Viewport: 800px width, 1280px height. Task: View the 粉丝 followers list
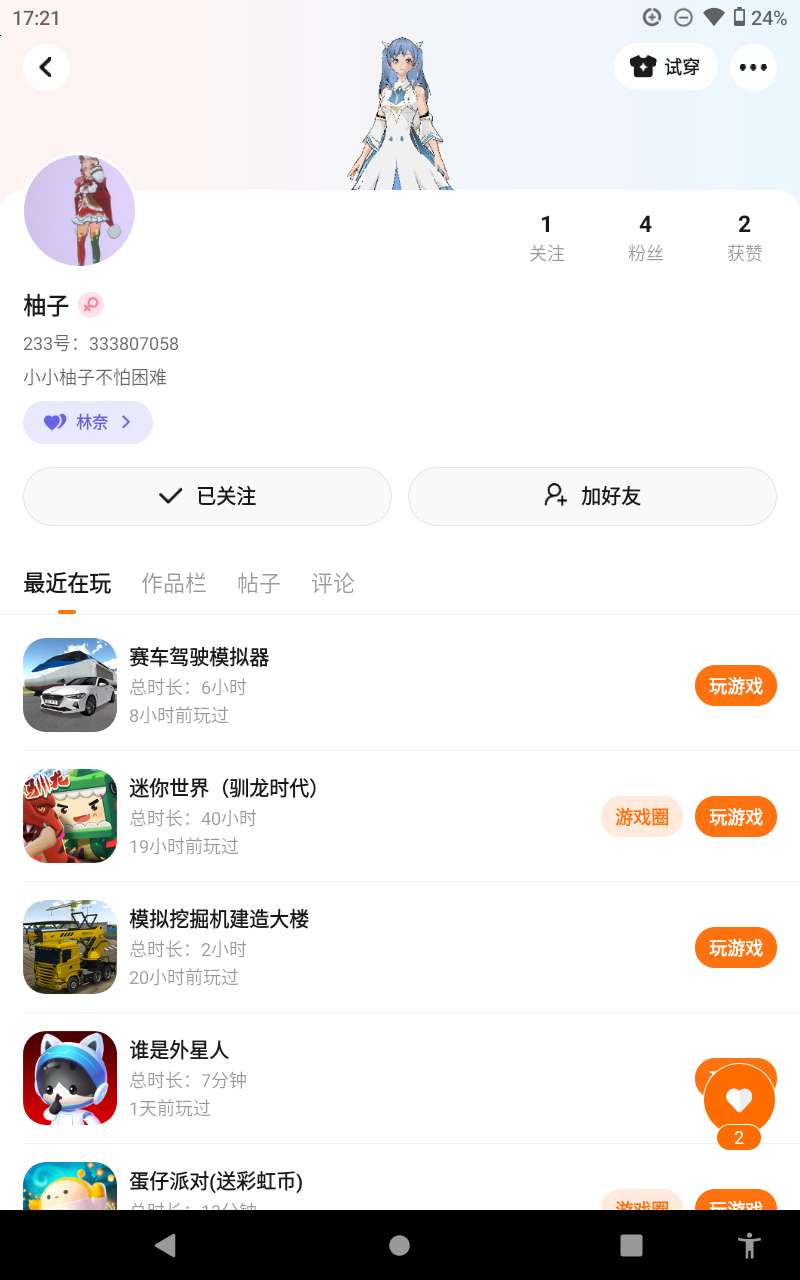pos(645,238)
